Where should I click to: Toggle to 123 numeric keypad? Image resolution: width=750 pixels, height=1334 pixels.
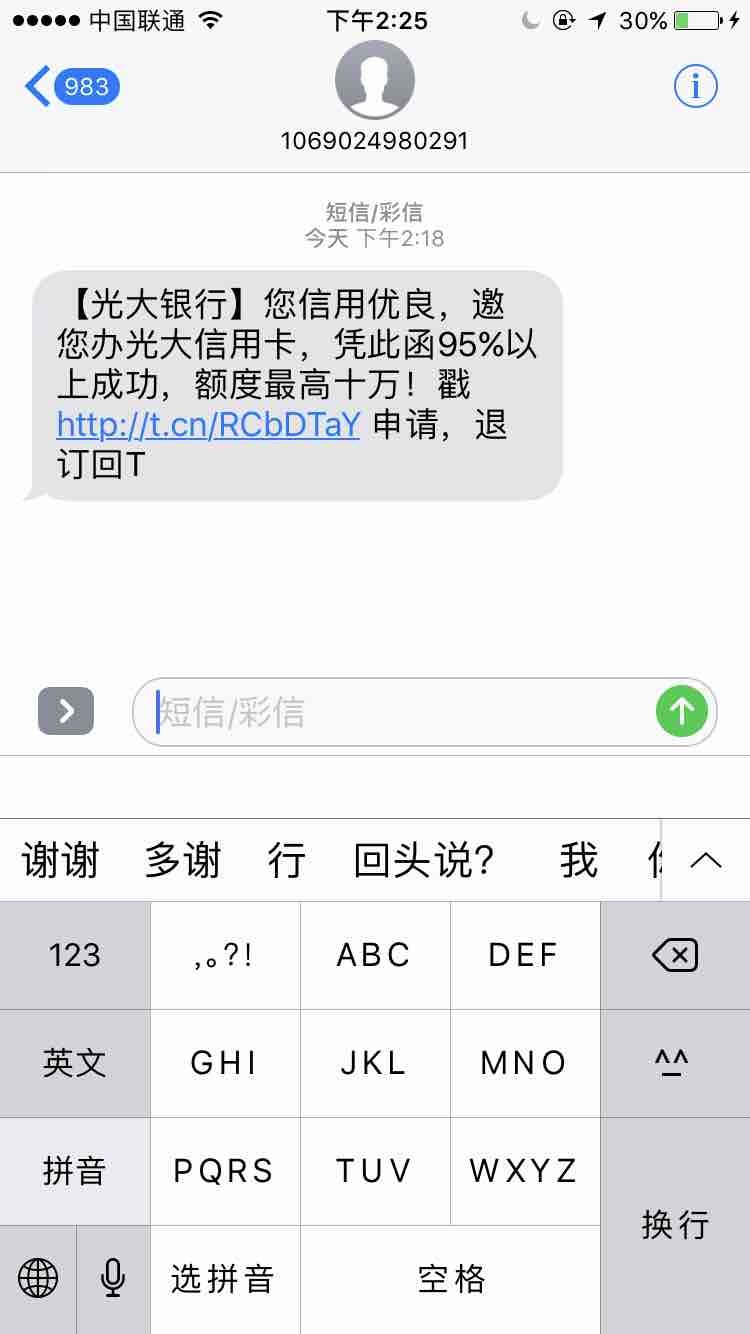pyautogui.click(x=74, y=954)
